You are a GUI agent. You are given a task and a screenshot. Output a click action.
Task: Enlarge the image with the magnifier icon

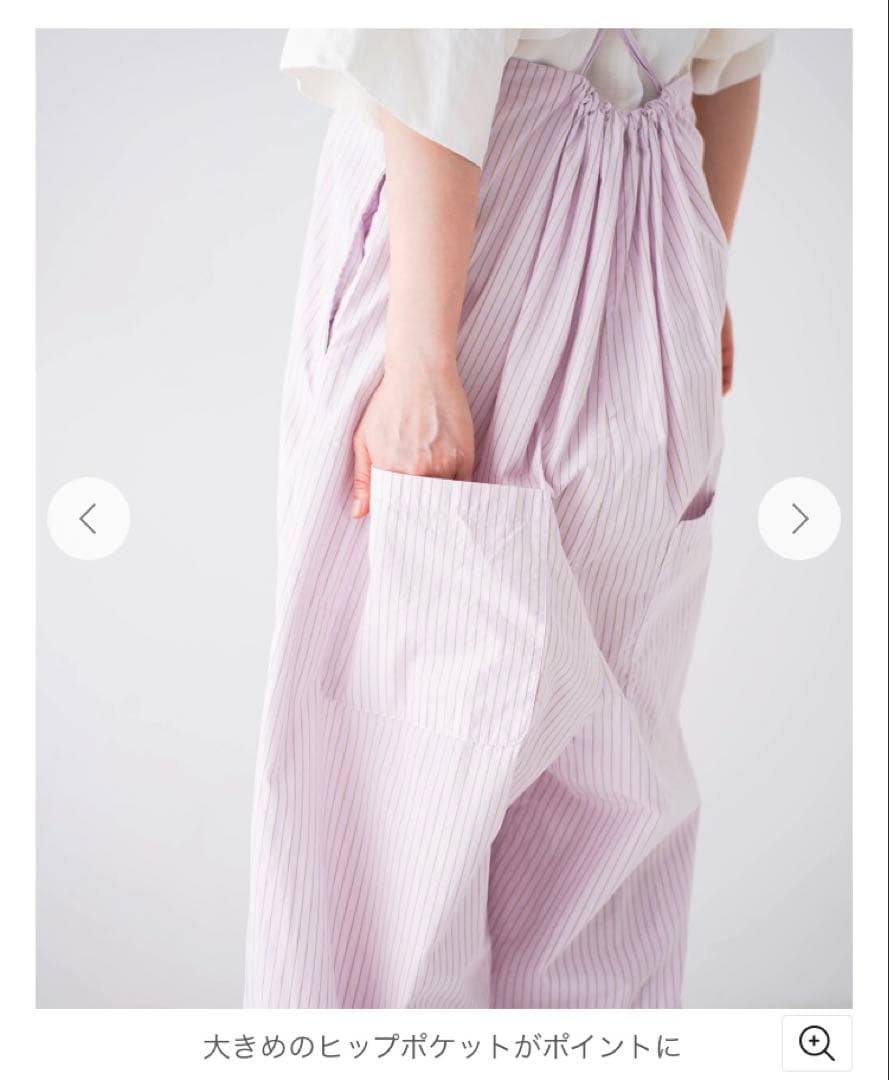[x=817, y=1043]
